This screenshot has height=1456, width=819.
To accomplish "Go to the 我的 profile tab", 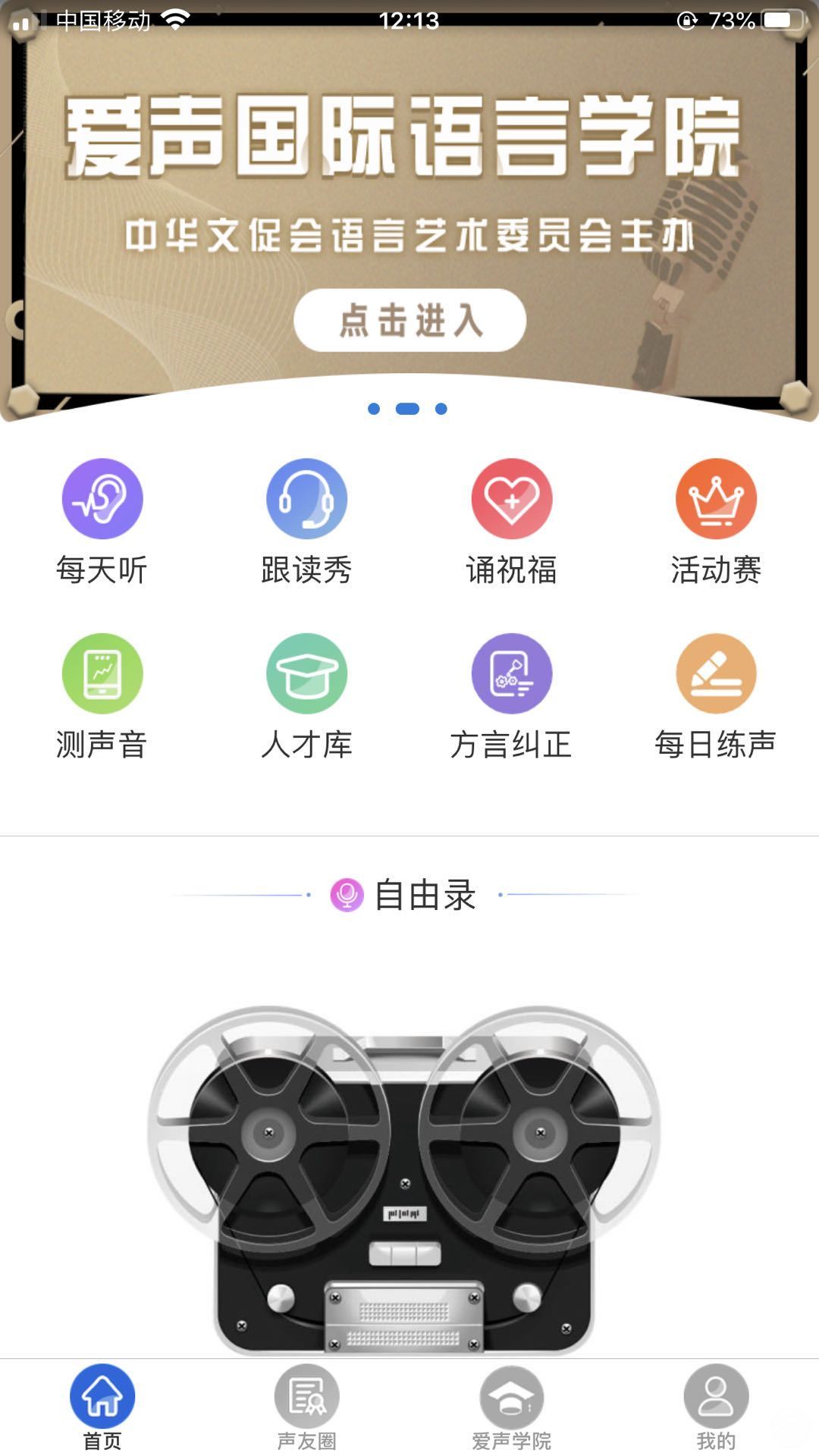I will [x=716, y=1407].
